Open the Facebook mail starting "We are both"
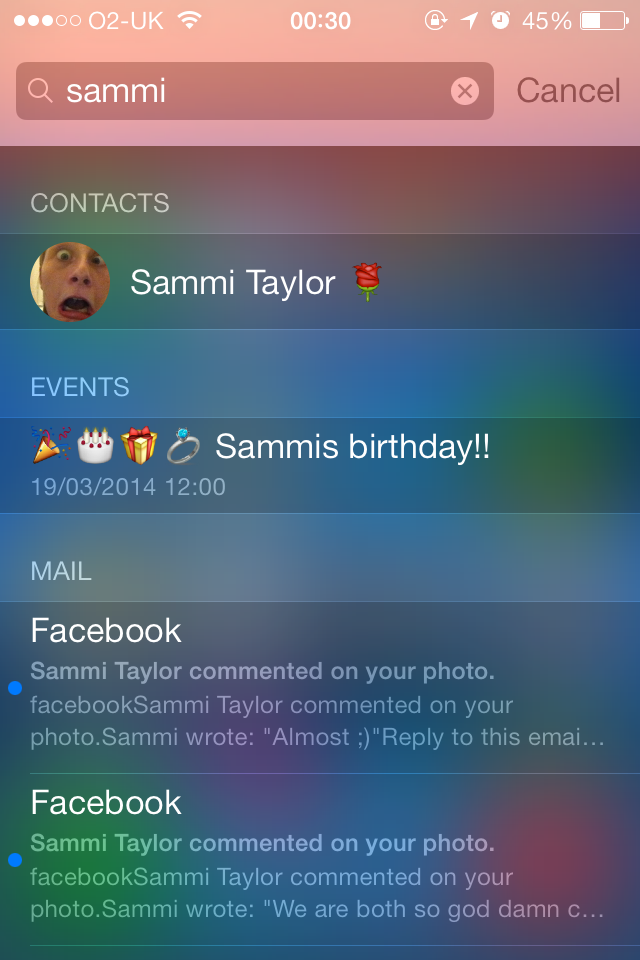Viewport: 640px width, 960px height. 320,858
